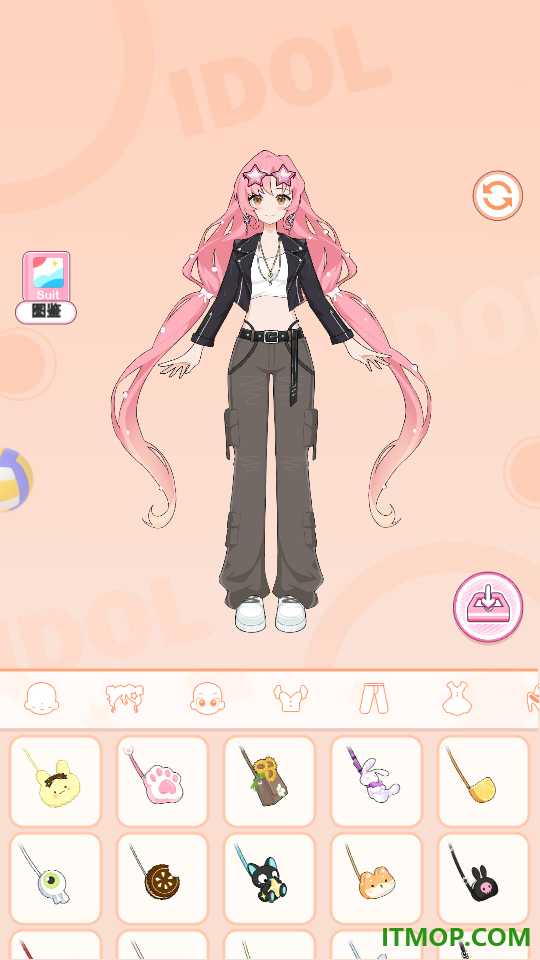Pick the orange hamster bag
540x960 pixels.
pos(377,879)
